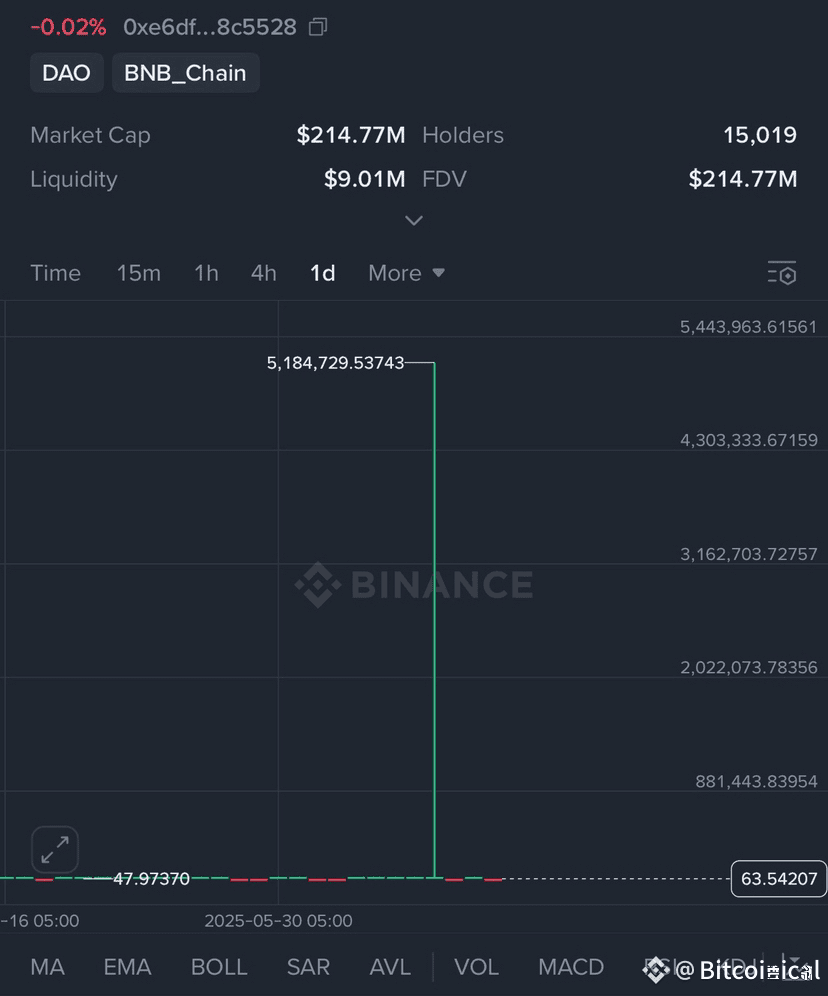This screenshot has height=996, width=828.
Task: Select the 1h interval
Action: tap(206, 273)
